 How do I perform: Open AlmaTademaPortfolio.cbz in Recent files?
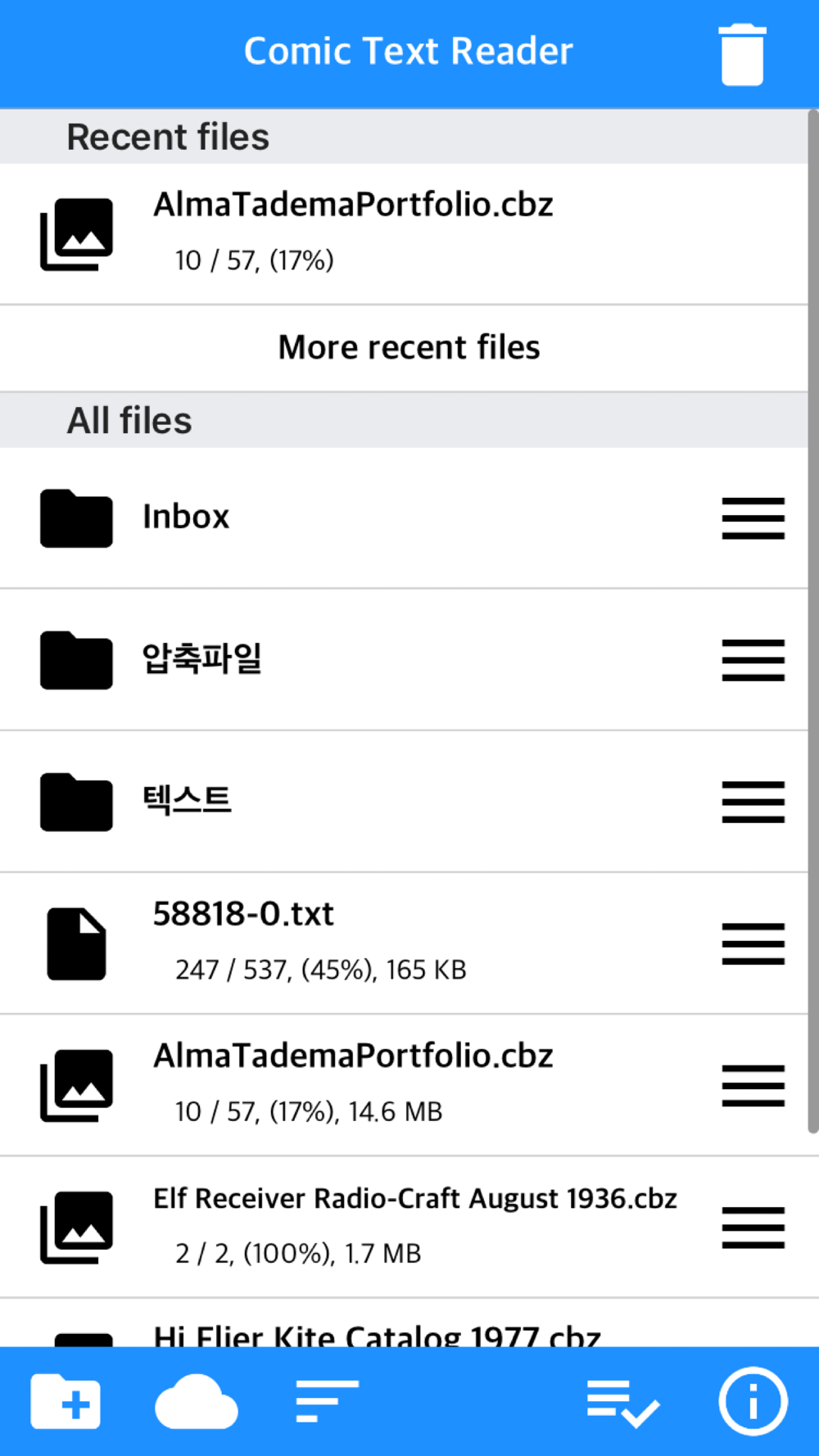pos(405,234)
